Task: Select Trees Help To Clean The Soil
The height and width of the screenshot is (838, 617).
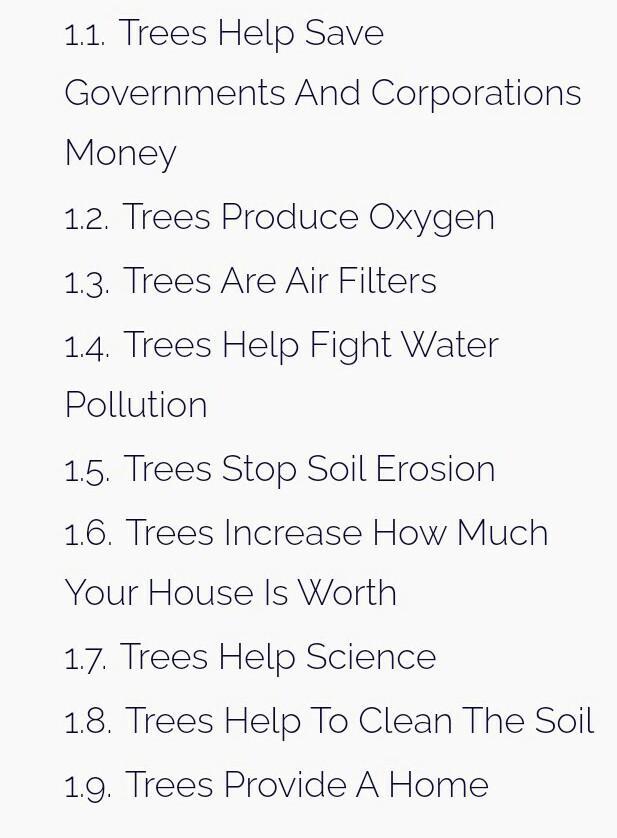Action: (x=358, y=721)
